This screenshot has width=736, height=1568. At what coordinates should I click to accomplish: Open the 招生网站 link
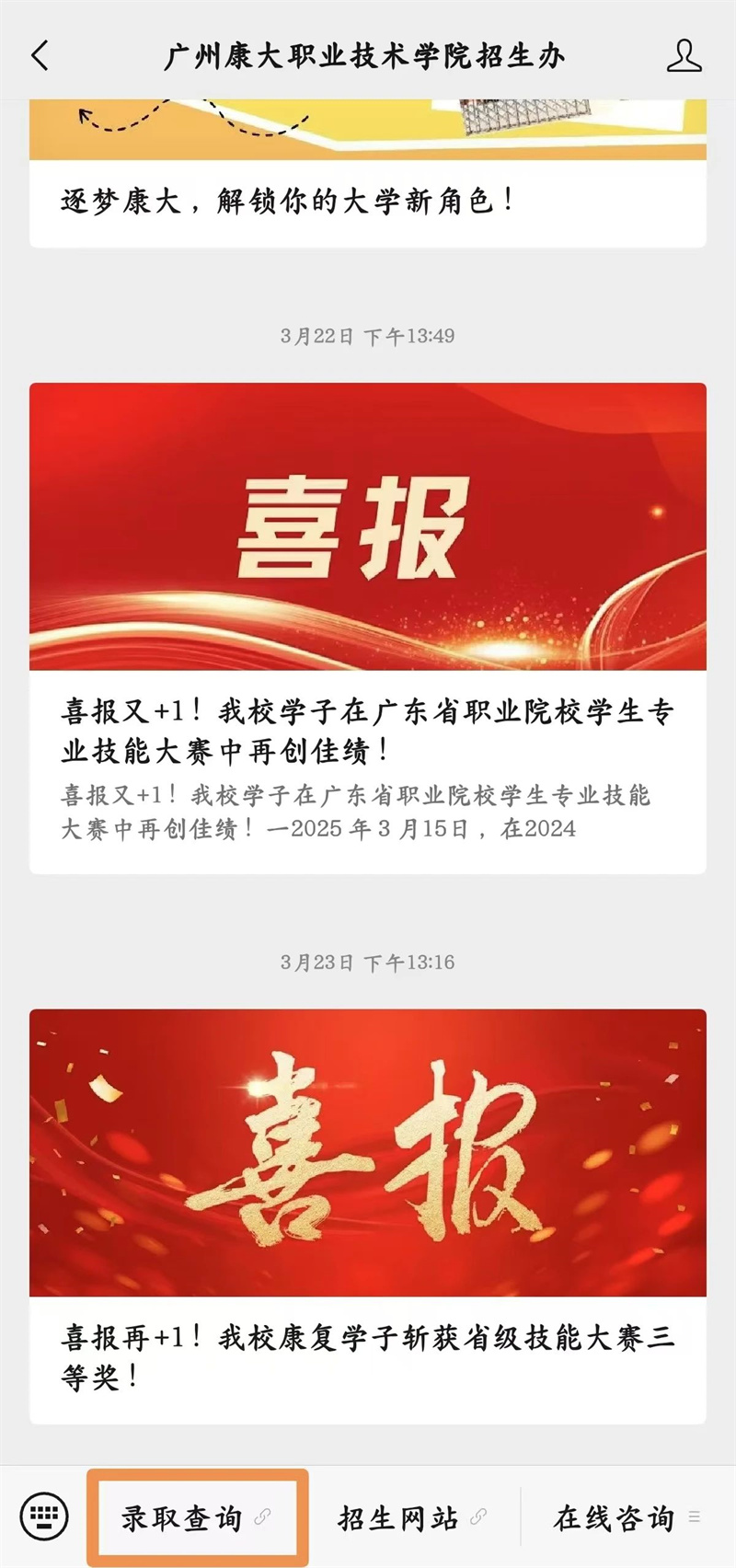412,1517
